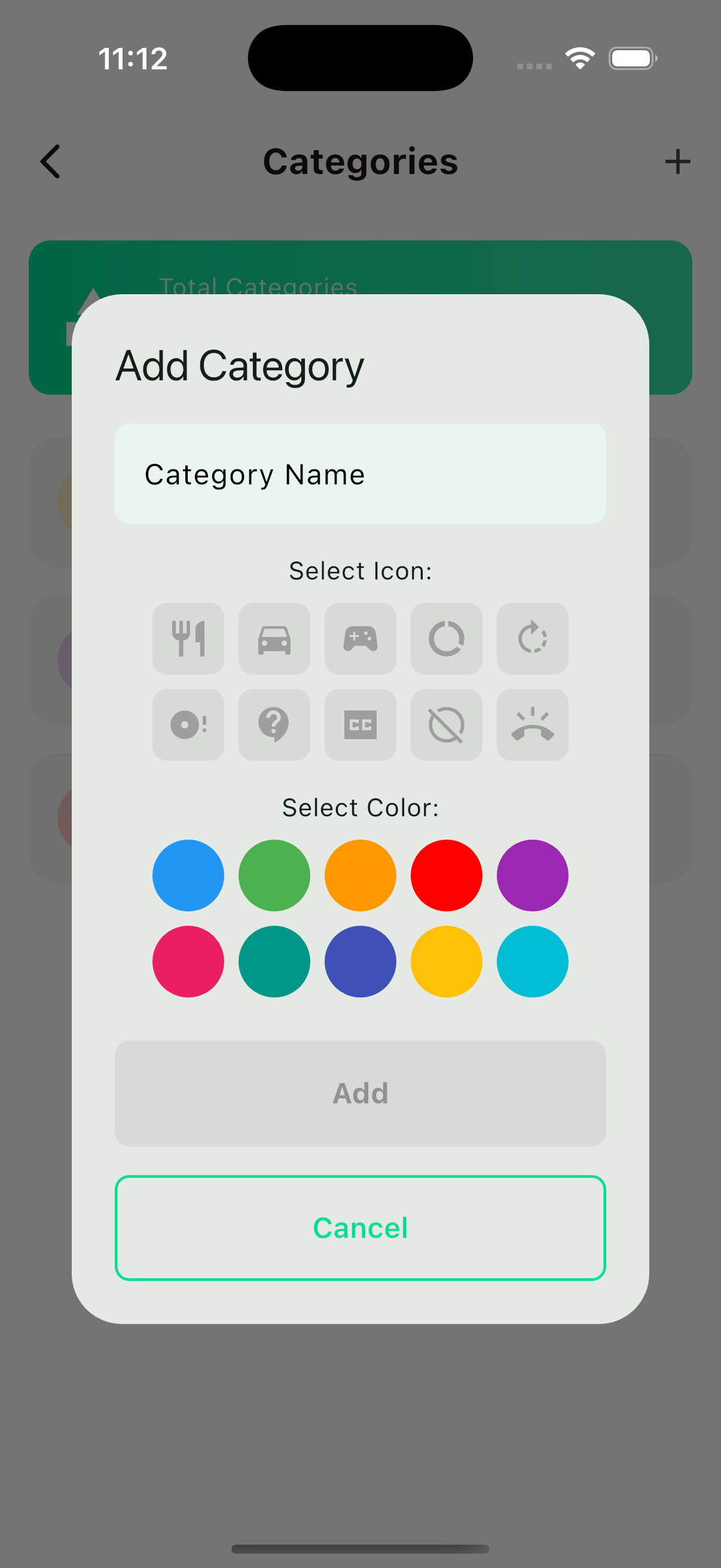Image resolution: width=721 pixels, height=1568 pixels.
Task: Select the disc alert icon
Action: click(x=188, y=725)
